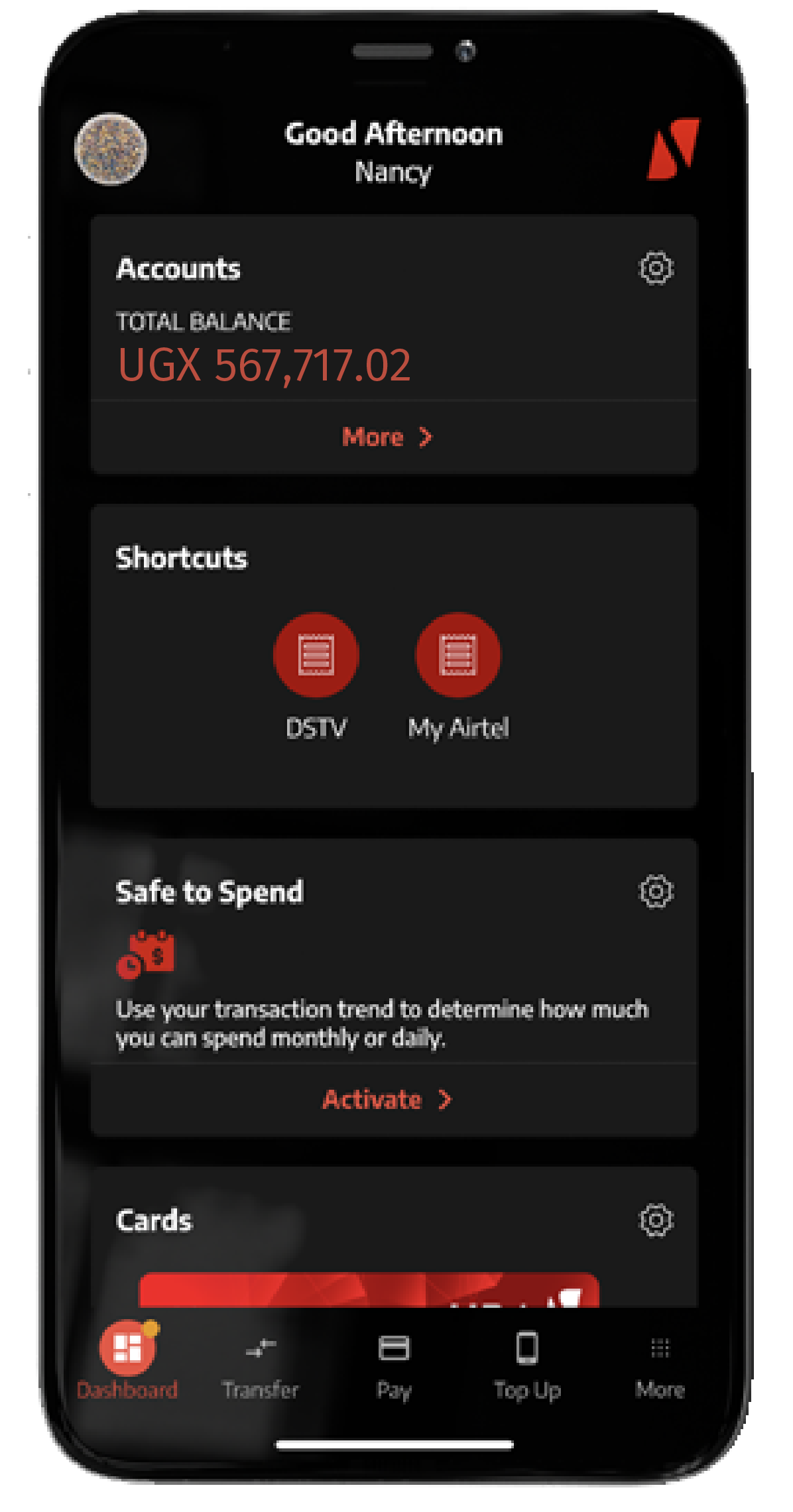Open Safe to Spend settings gear
Viewport: 793px width, 1512px height.
(x=656, y=892)
